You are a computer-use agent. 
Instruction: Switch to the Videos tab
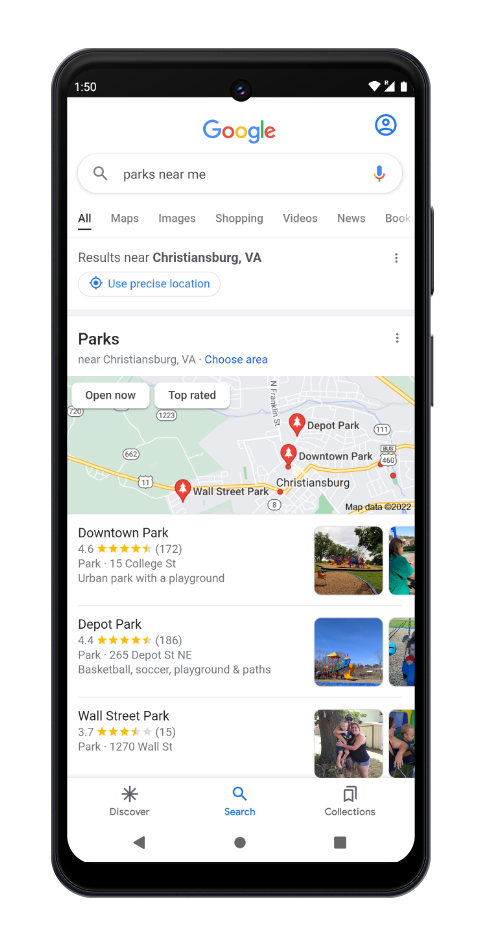coord(300,218)
